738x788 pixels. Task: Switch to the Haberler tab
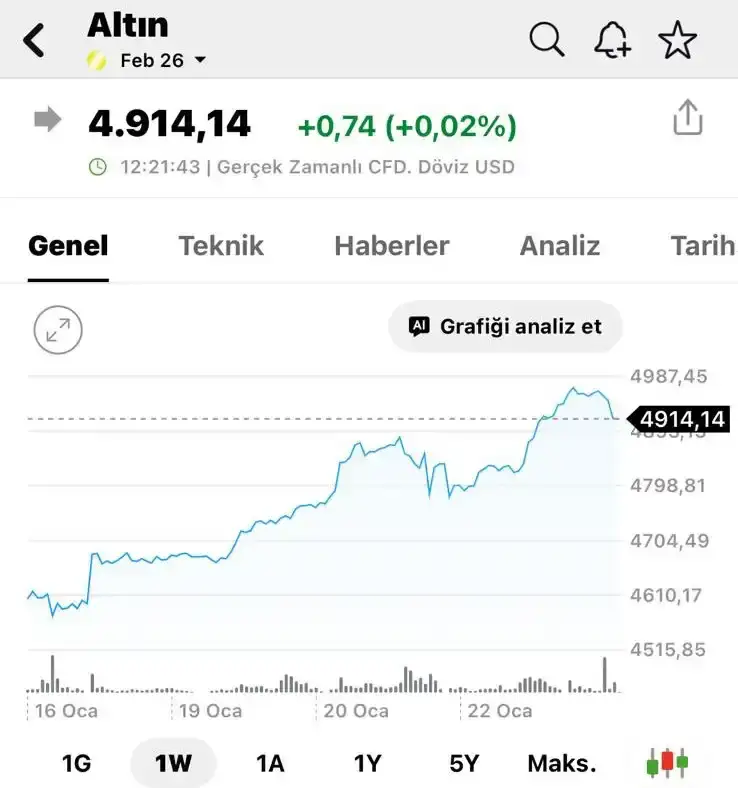(391, 245)
